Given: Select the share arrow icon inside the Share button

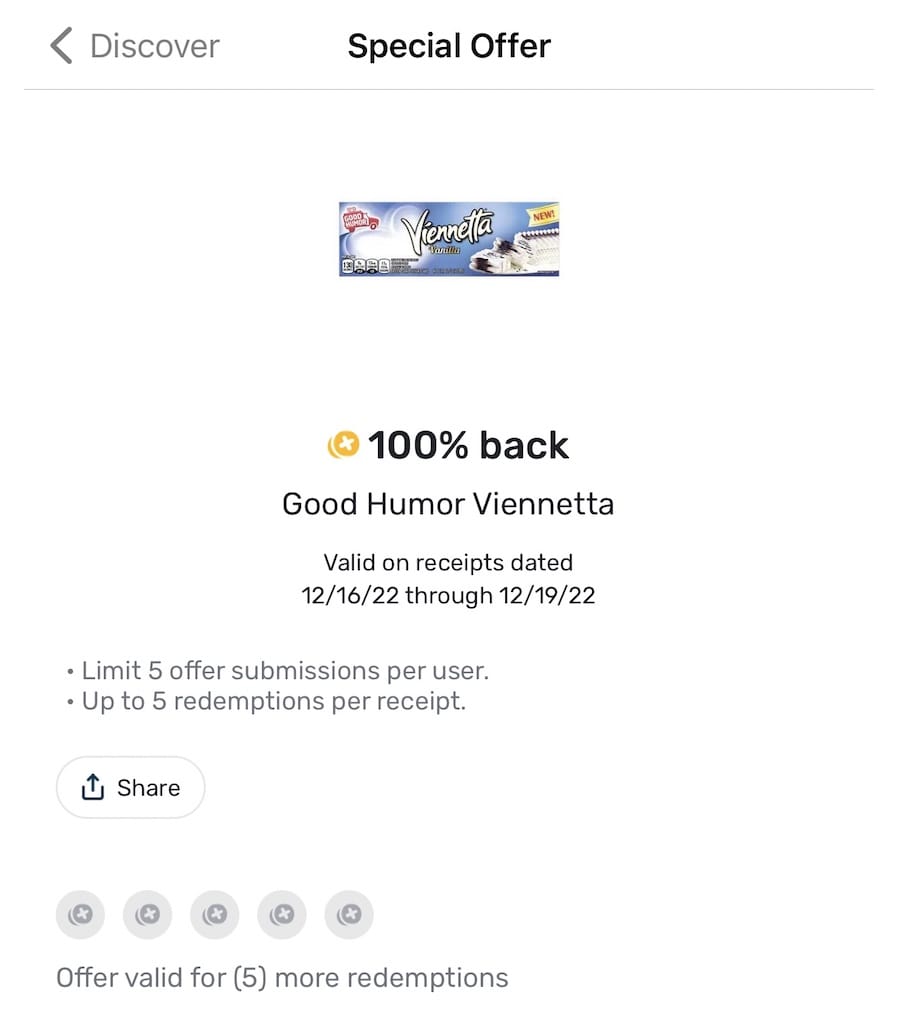Looking at the screenshot, I should click(x=93, y=787).
